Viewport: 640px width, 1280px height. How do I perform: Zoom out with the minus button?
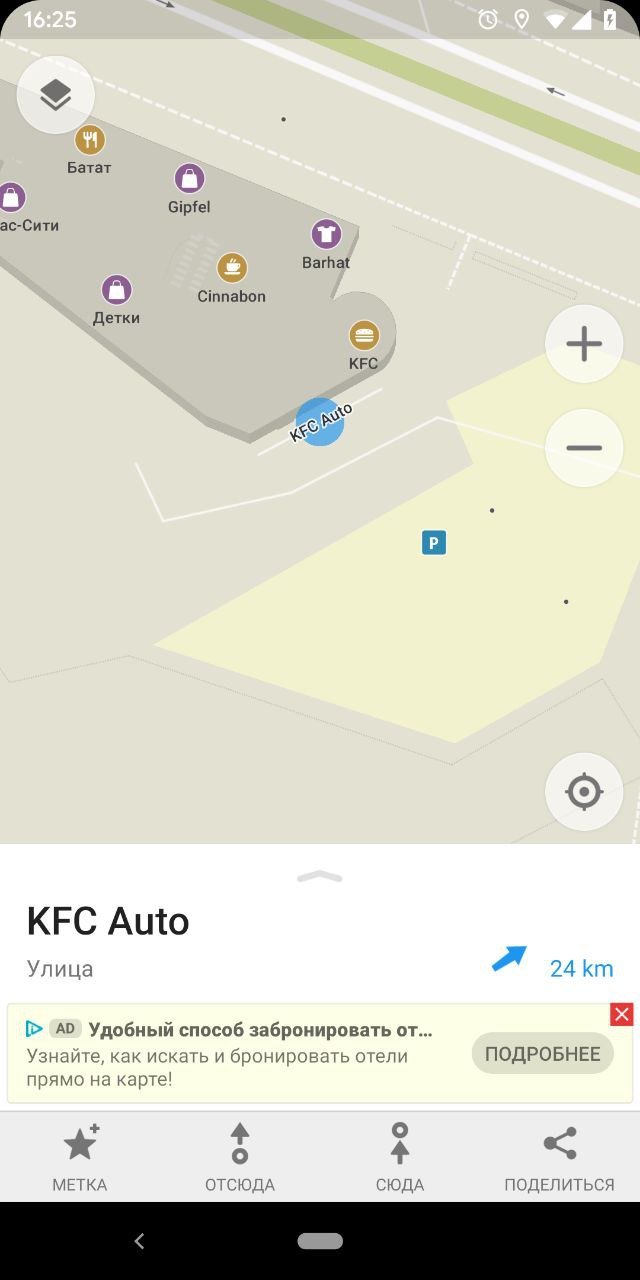tap(584, 448)
